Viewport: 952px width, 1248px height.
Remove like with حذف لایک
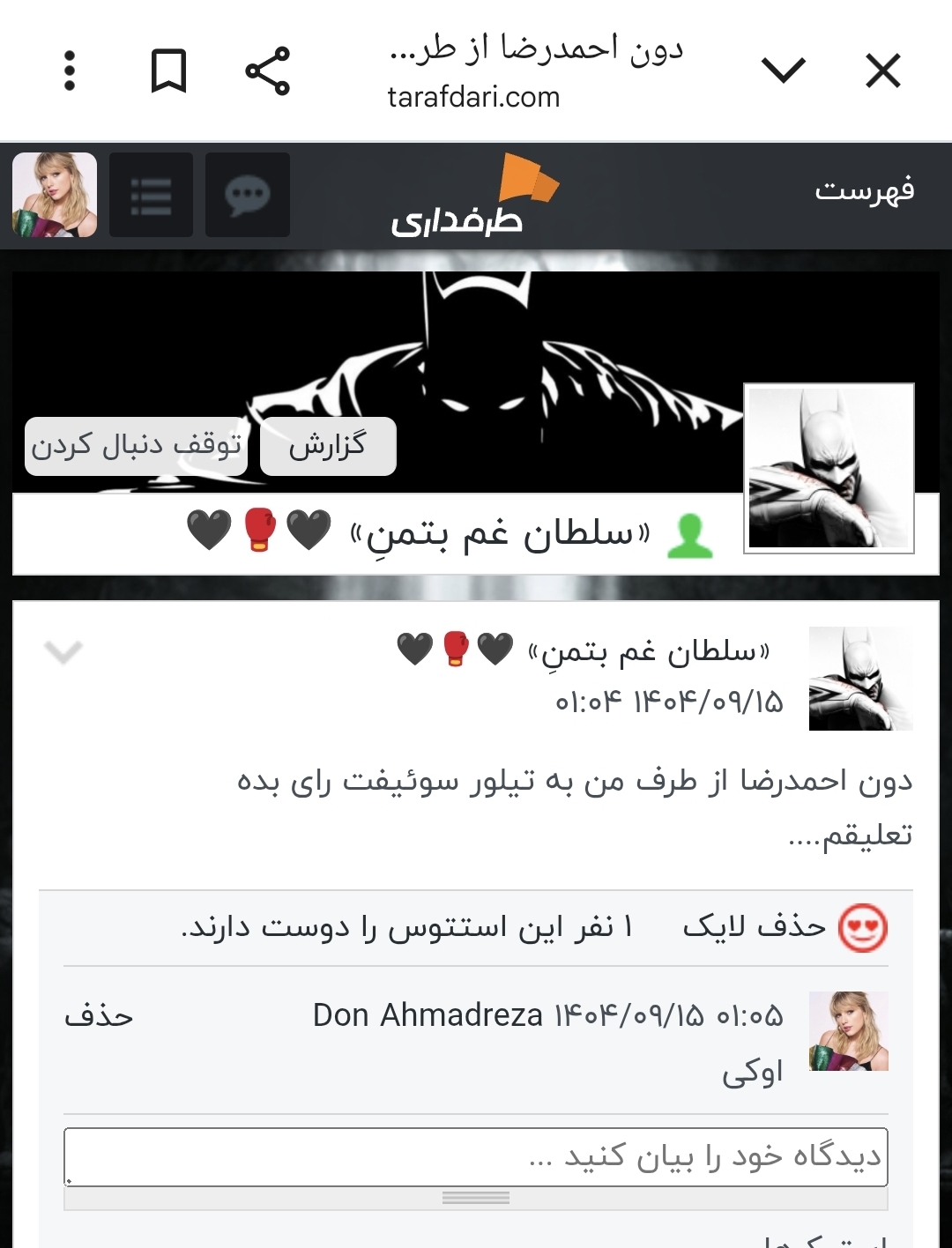pos(755,926)
